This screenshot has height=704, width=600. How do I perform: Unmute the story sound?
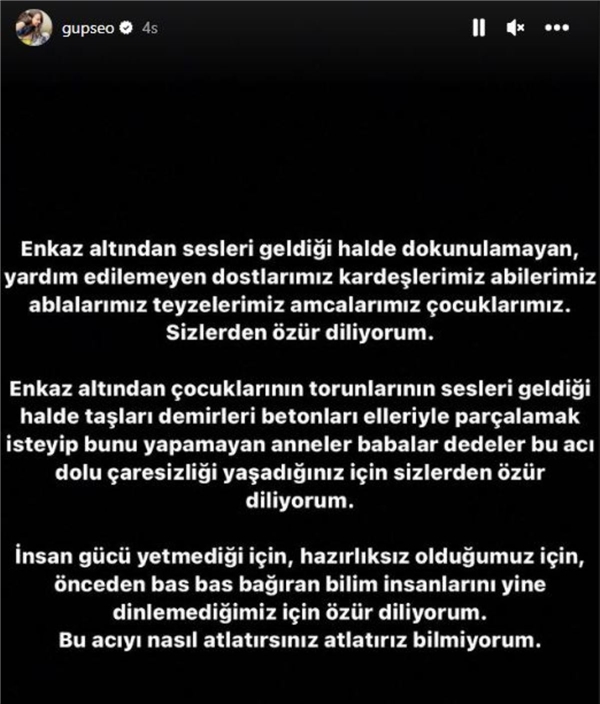(516, 29)
